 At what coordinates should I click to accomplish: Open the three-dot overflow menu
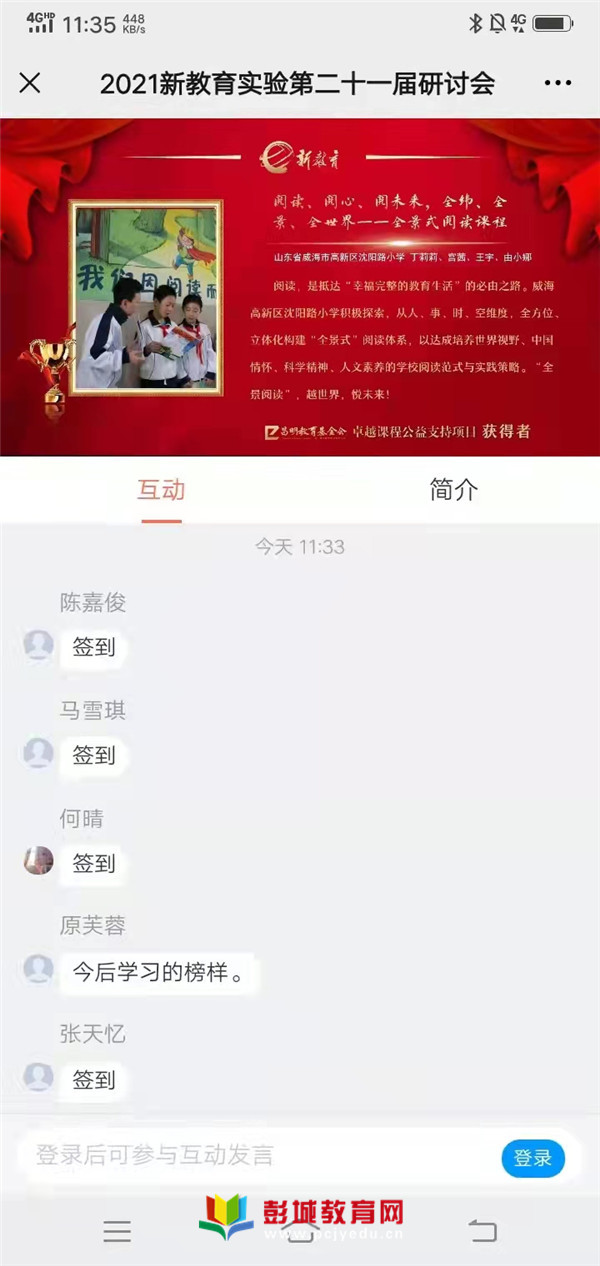pos(557,83)
